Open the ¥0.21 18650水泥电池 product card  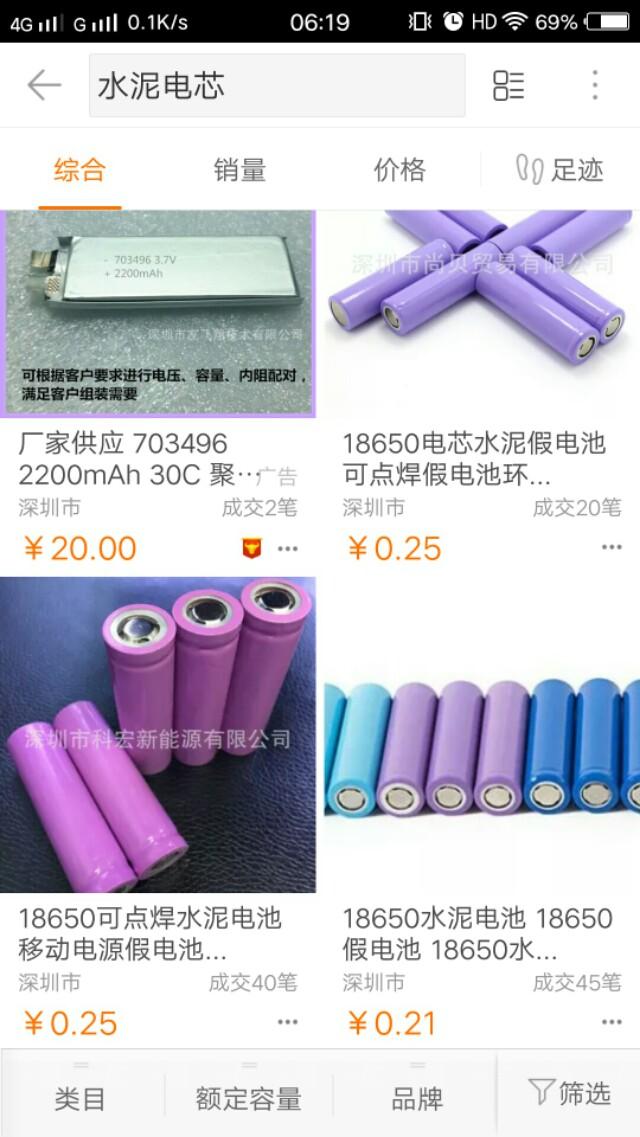481,812
